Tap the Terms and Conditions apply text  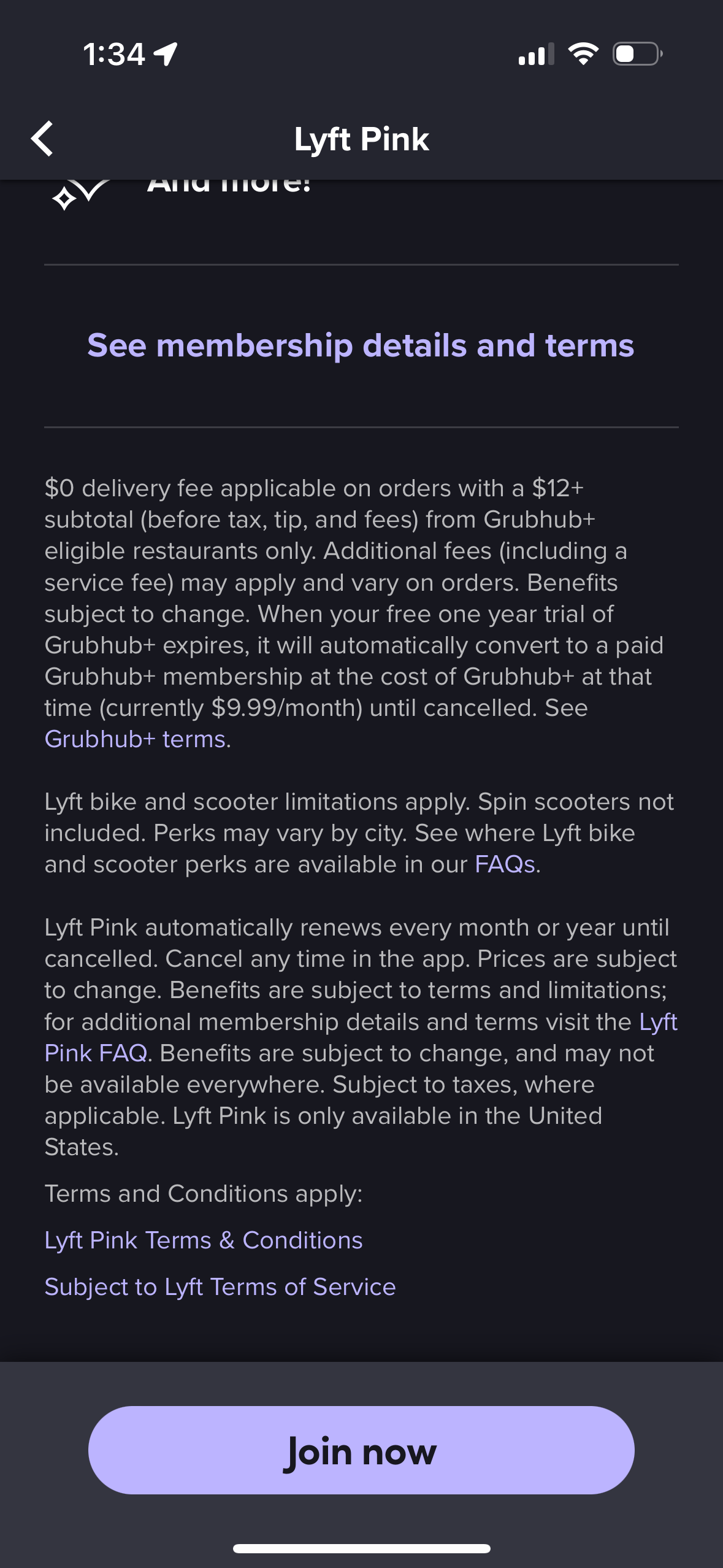(x=204, y=1193)
